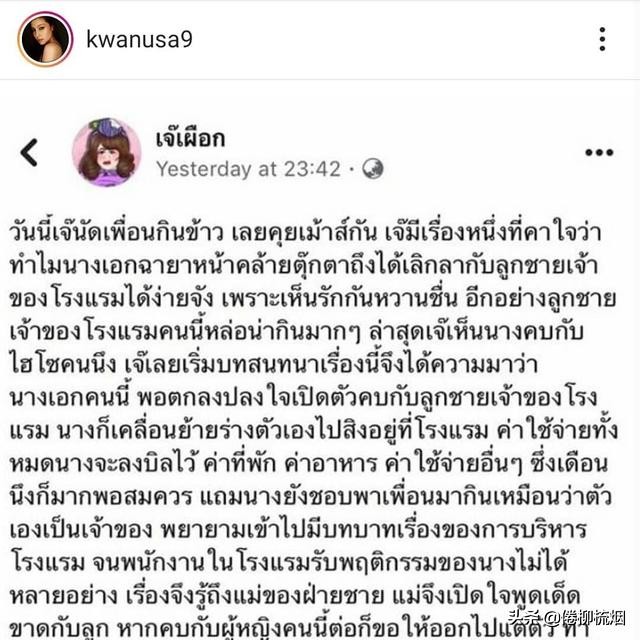The image size is (640, 640).
Task: Open the post's vertical three-dot options menu
Action: click(x=602, y=39)
